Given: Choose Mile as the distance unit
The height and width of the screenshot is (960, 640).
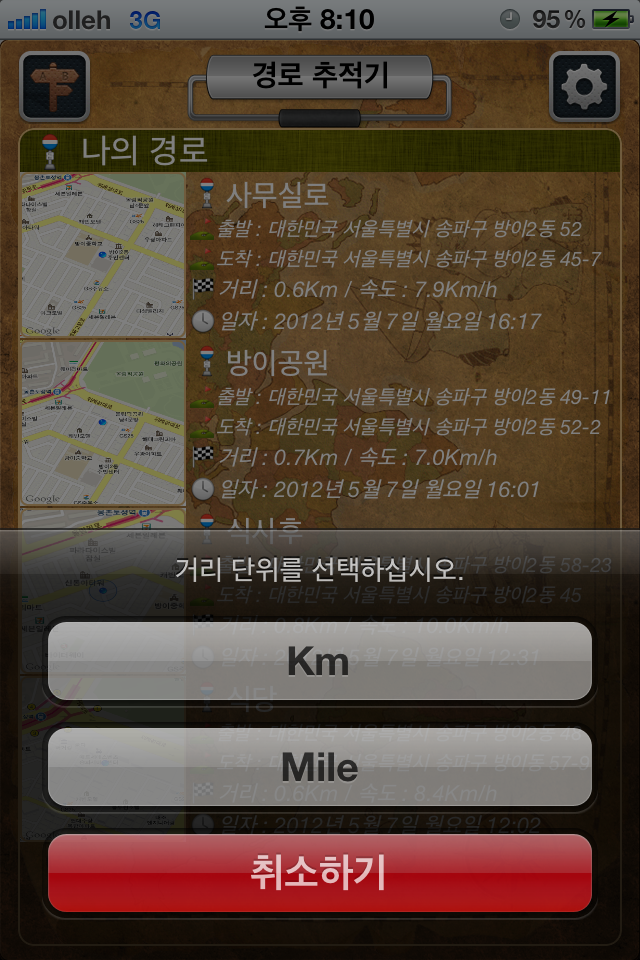Looking at the screenshot, I should click(319, 767).
